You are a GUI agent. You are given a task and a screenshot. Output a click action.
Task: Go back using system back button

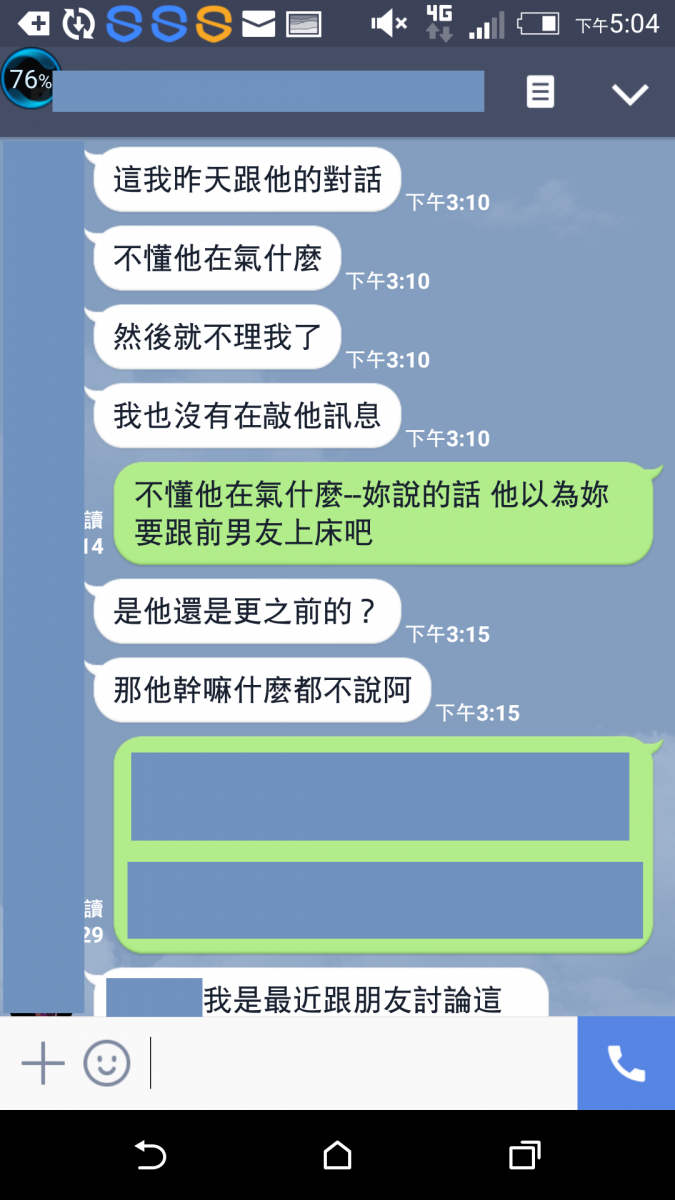point(150,1156)
